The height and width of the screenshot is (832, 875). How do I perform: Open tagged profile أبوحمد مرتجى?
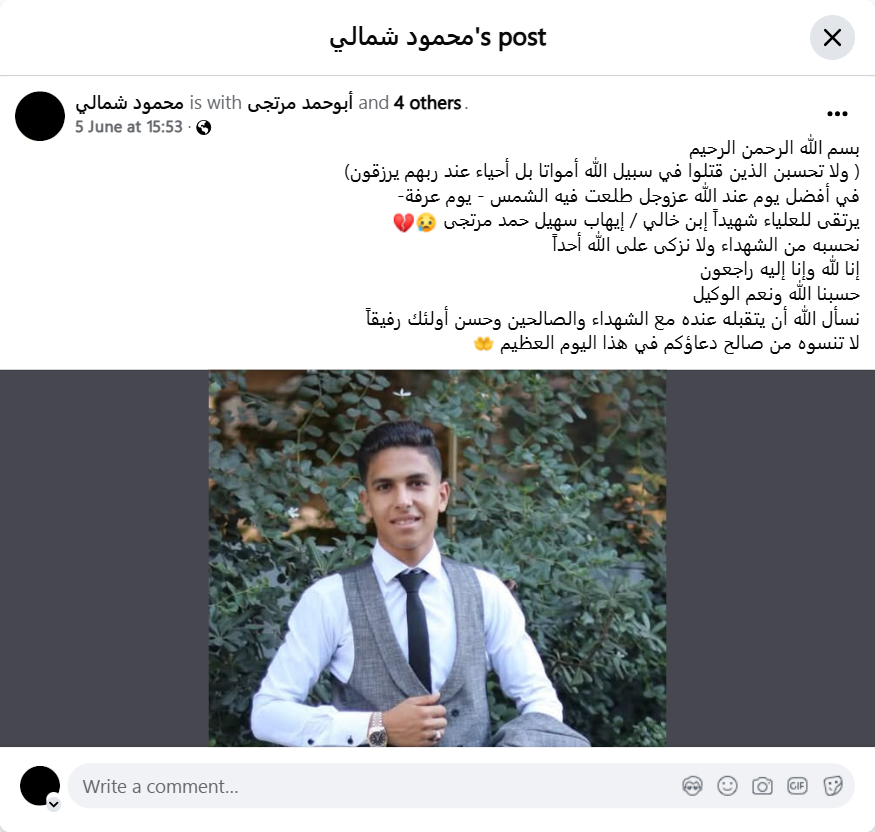coord(300,102)
